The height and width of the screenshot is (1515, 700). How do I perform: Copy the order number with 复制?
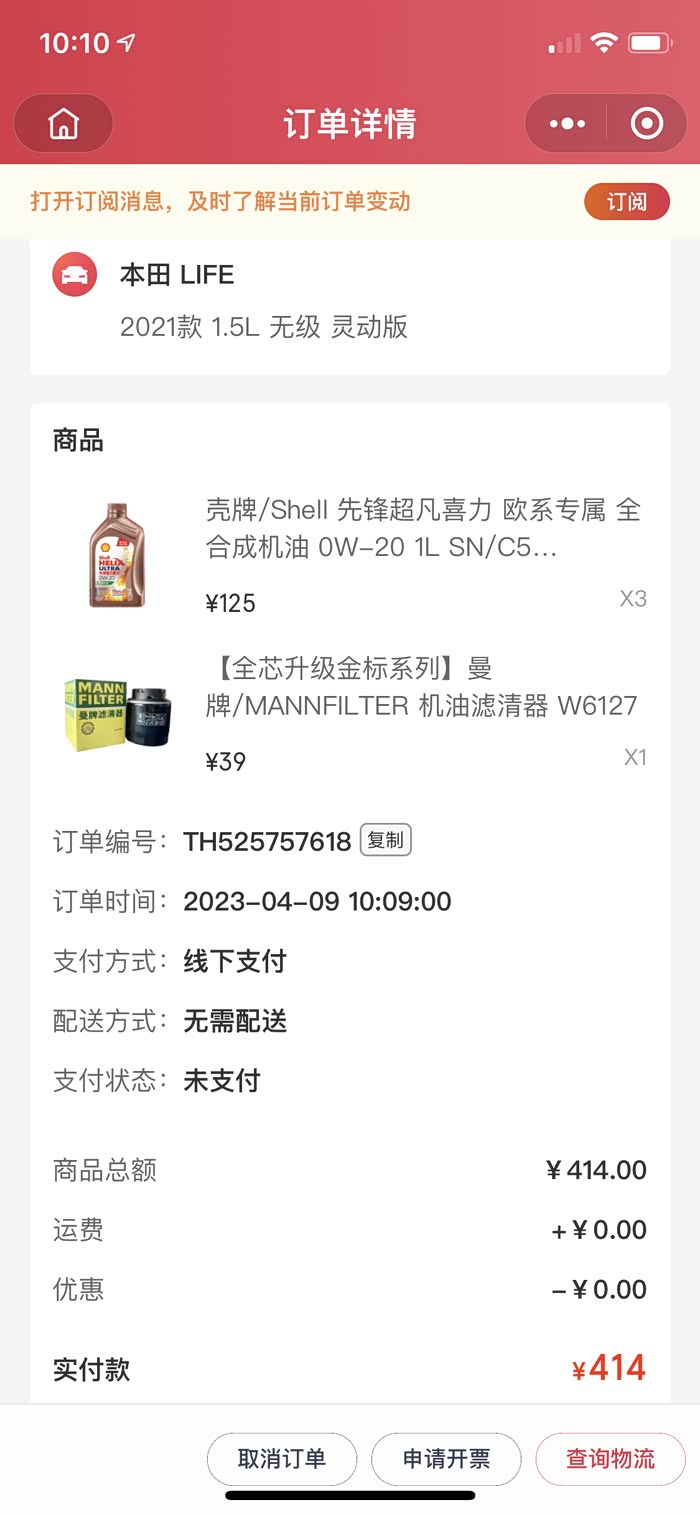click(385, 840)
